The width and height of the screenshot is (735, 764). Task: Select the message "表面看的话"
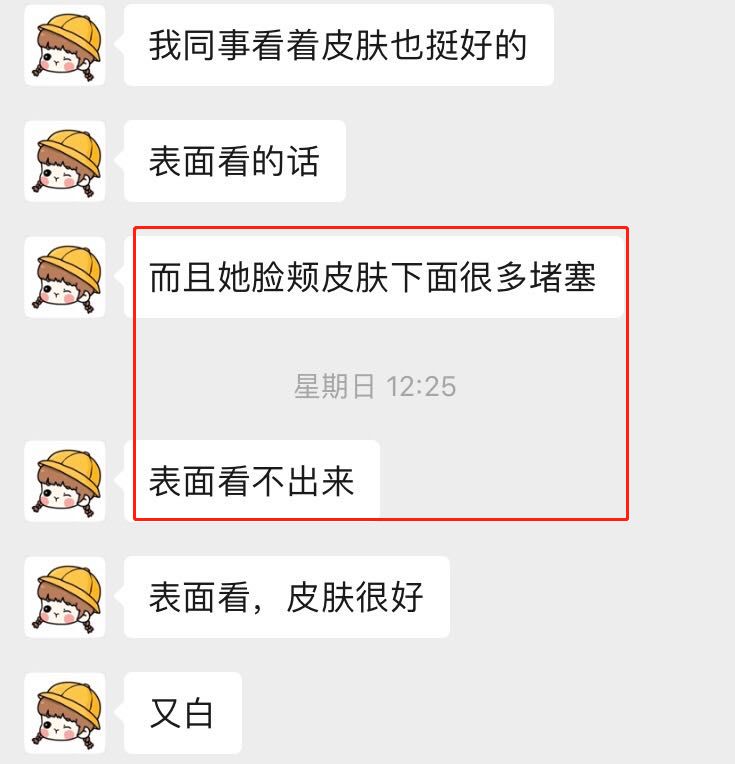[x=234, y=161]
